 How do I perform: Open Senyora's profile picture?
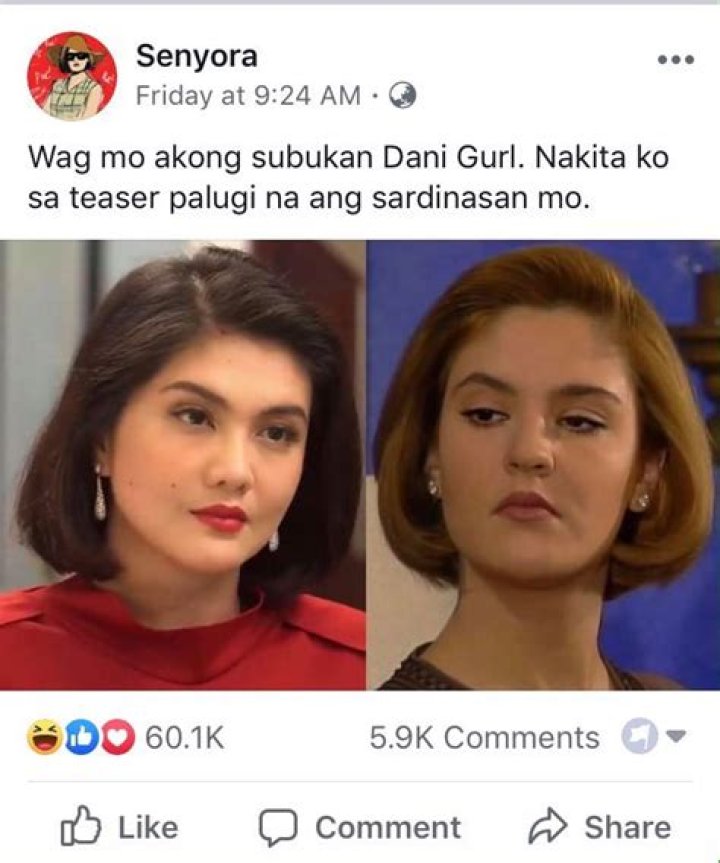tap(72, 76)
